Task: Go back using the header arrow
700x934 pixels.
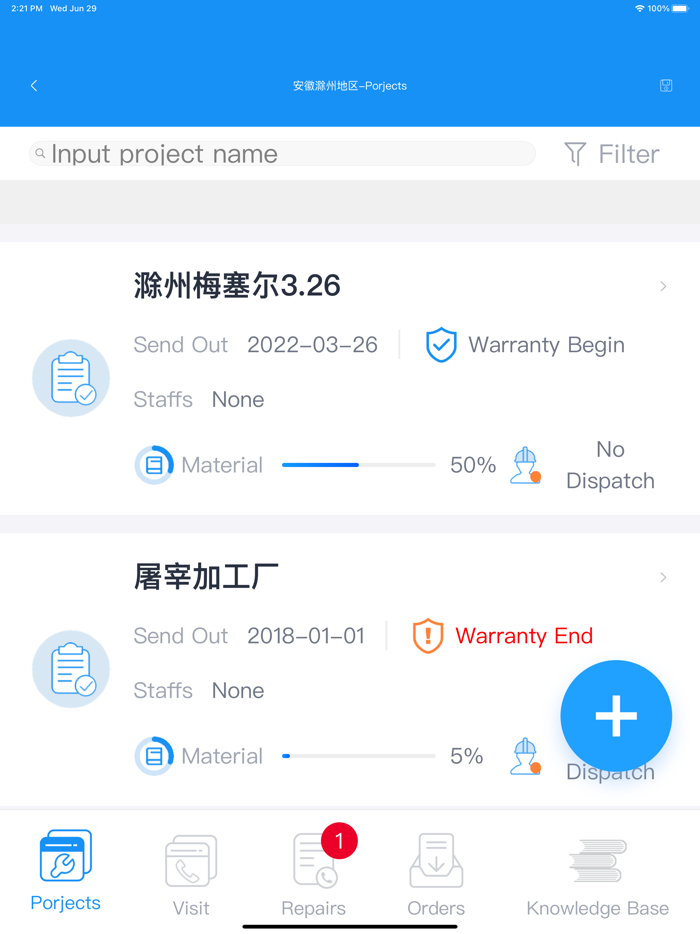Action: pos(34,86)
